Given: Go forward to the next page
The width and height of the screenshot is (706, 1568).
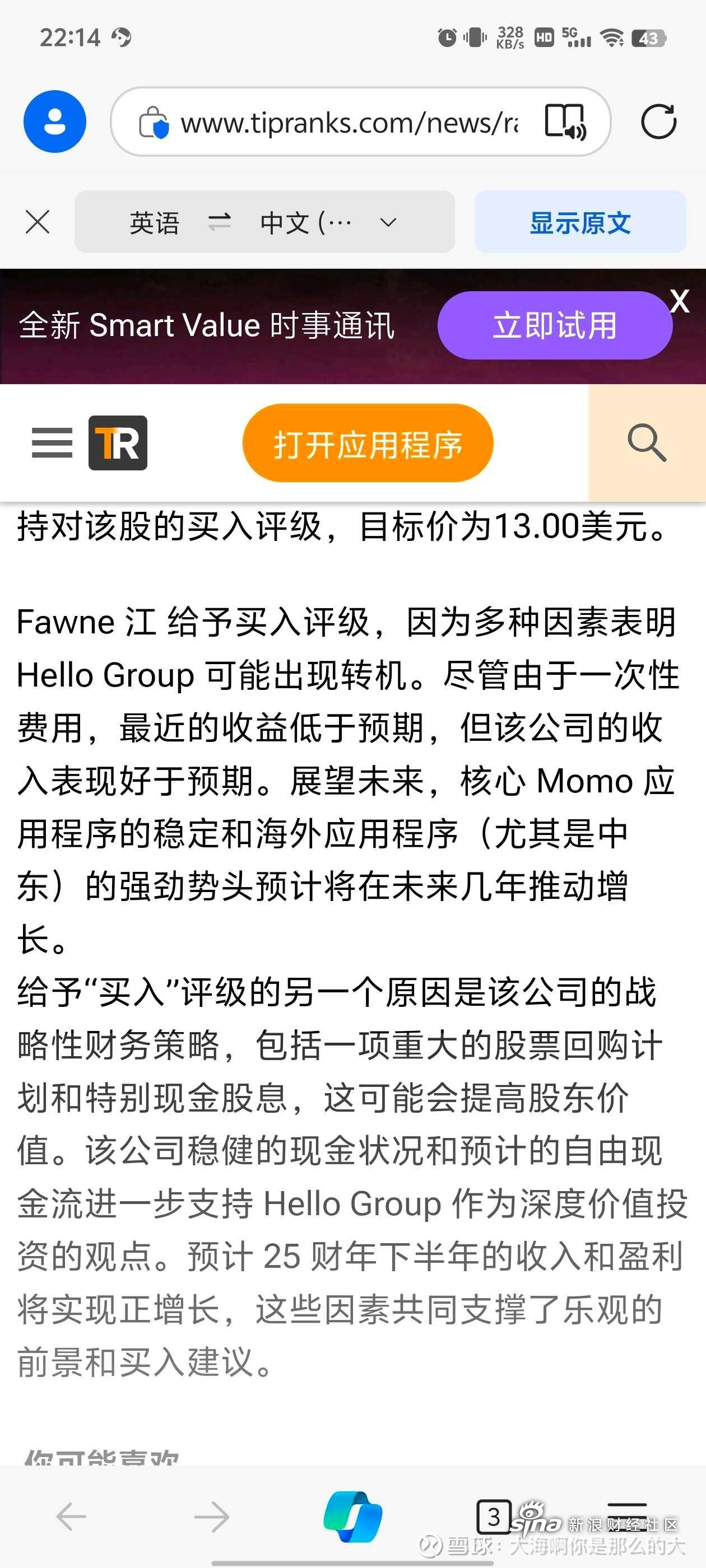Looking at the screenshot, I should (211, 1516).
